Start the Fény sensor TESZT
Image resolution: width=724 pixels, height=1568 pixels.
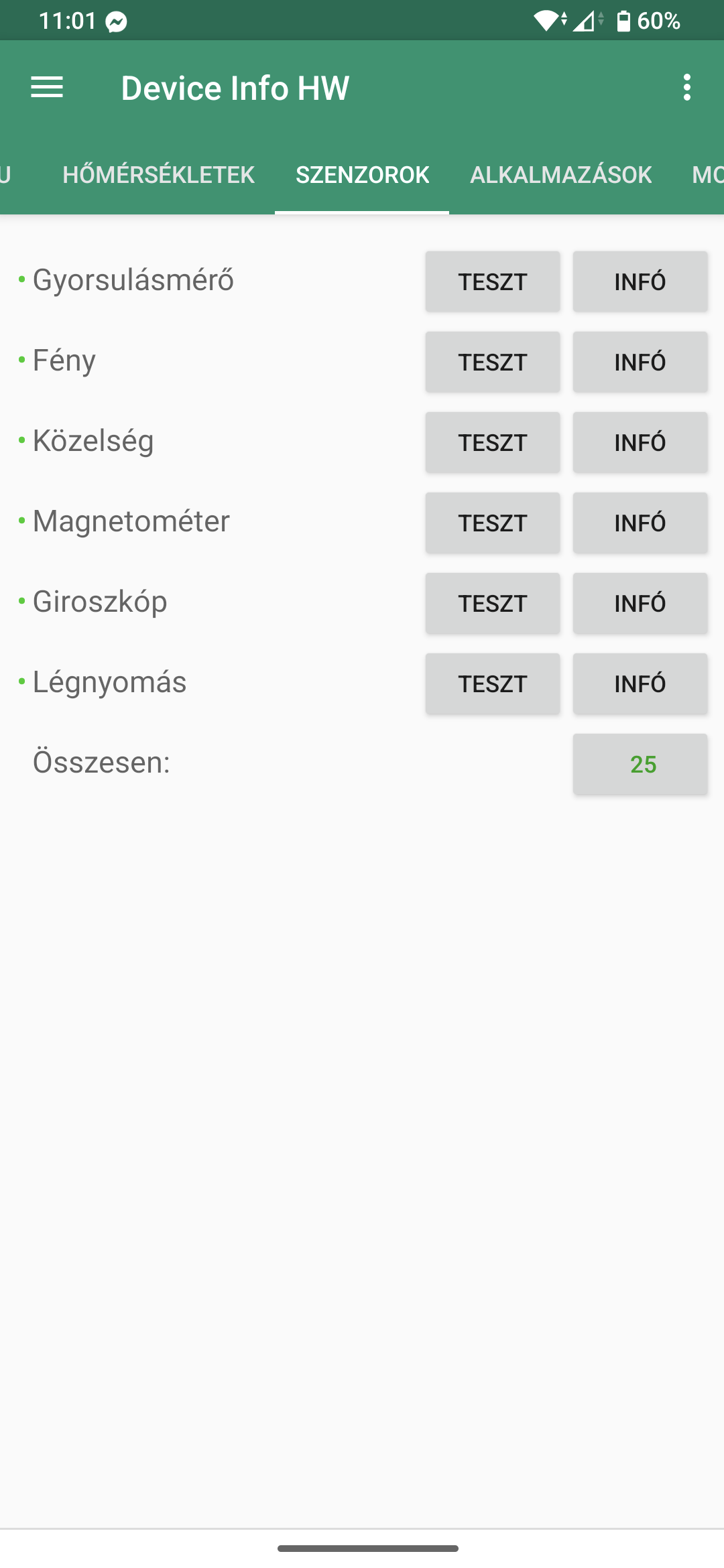tap(493, 362)
